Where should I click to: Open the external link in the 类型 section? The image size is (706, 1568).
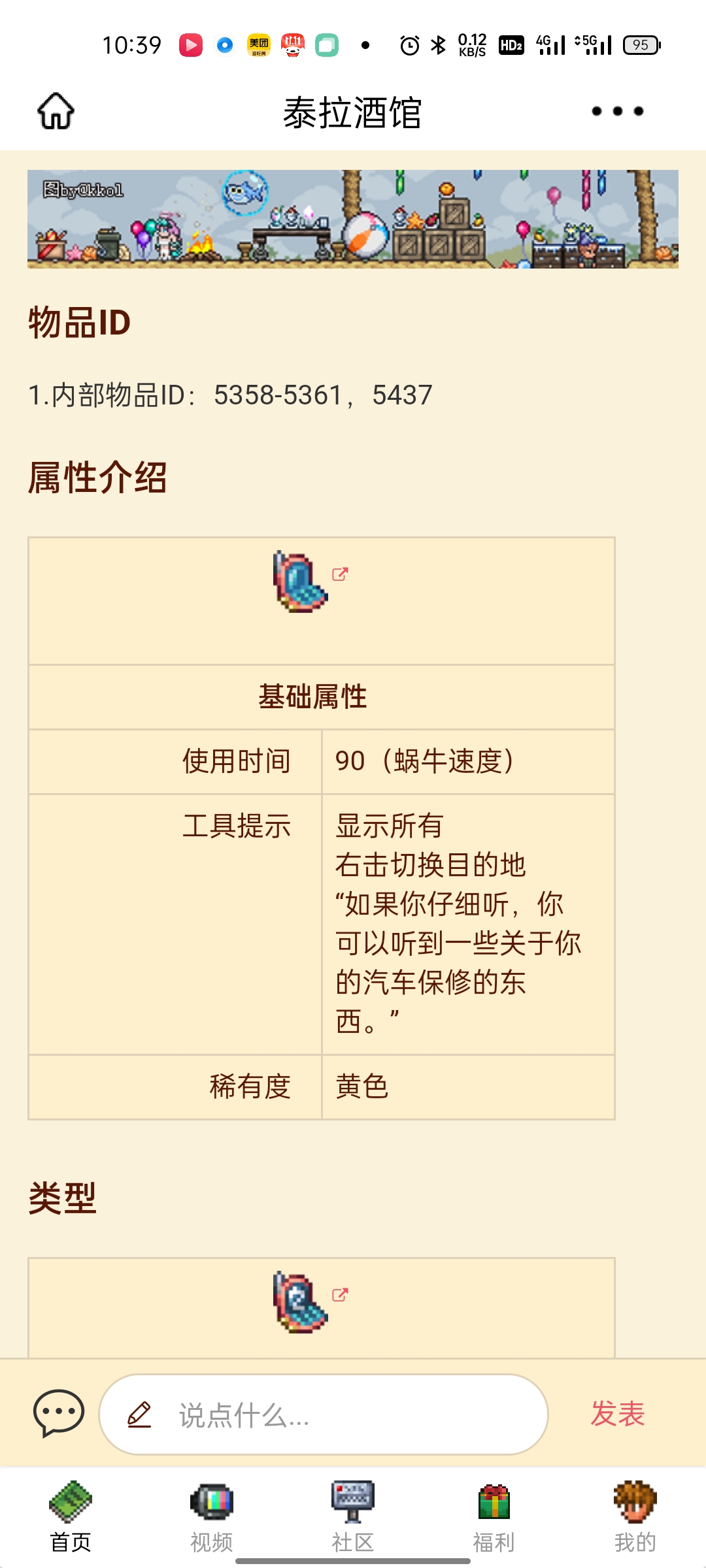pyautogui.click(x=340, y=1295)
